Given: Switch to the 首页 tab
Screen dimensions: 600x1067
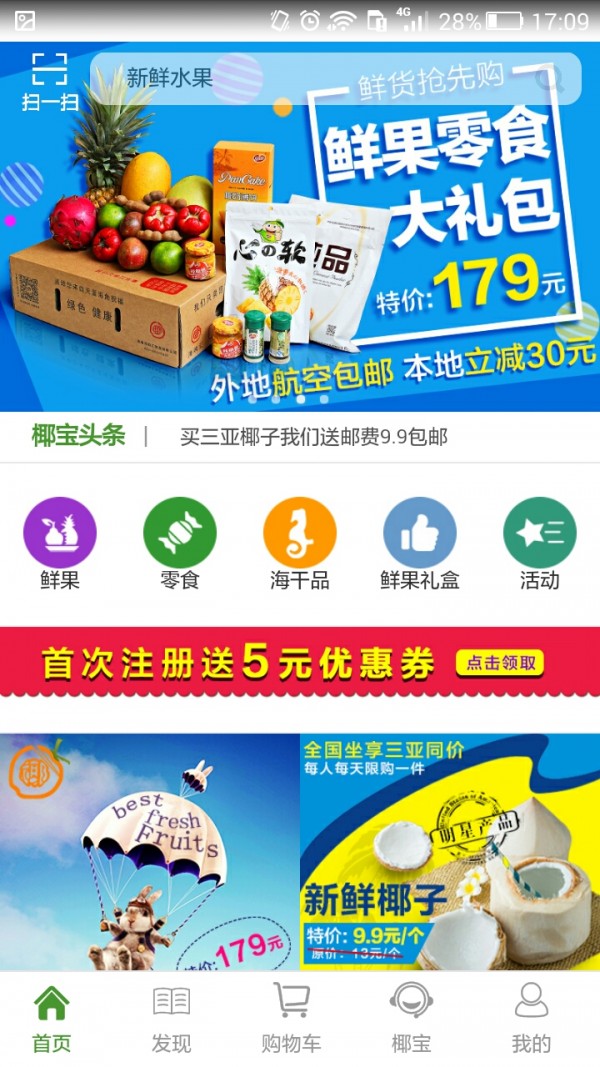Looking at the screenshot, I should (x=52, y=1017).
